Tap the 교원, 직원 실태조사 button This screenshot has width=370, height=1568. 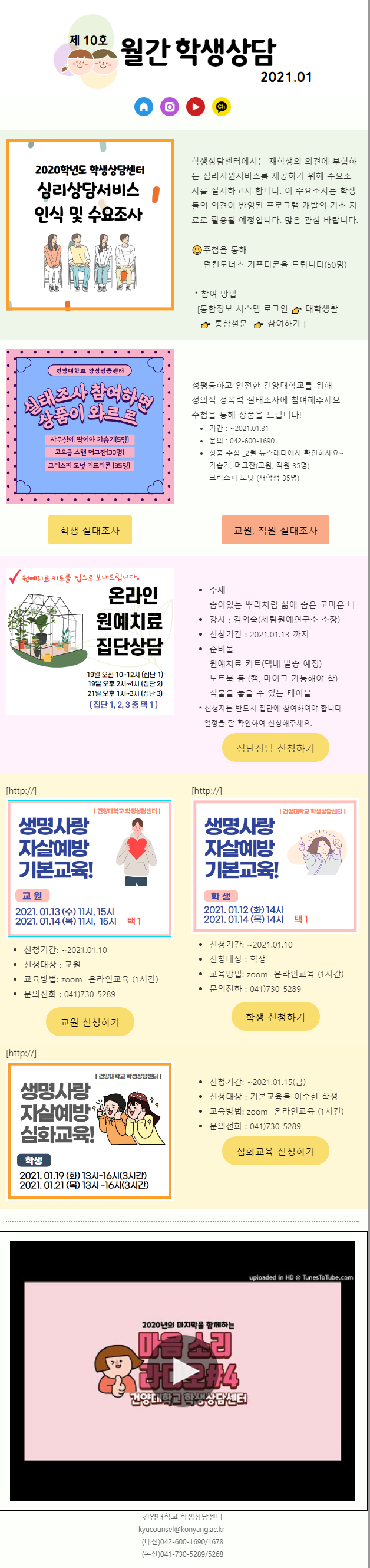tap(275, 530)
